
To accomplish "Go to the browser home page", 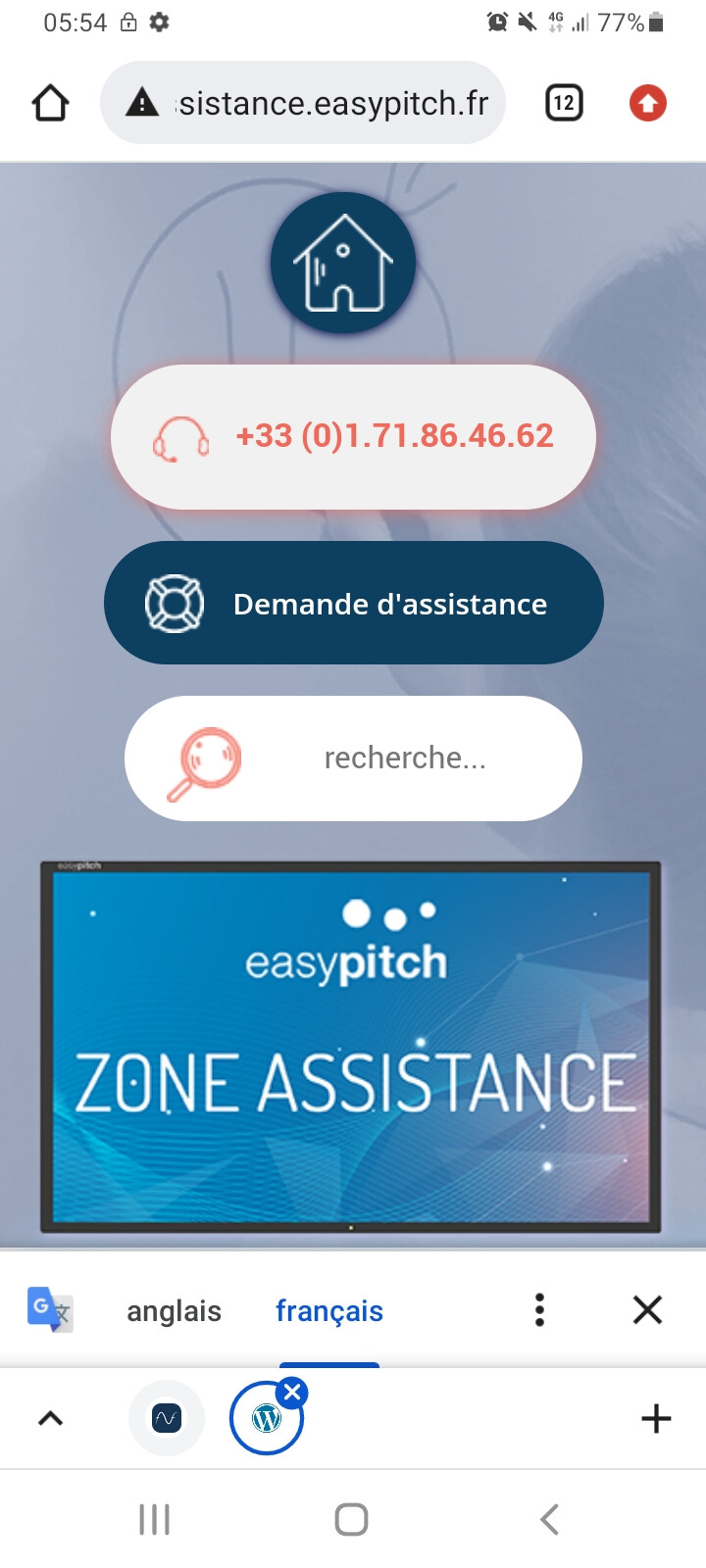I will tap(51, 103).
